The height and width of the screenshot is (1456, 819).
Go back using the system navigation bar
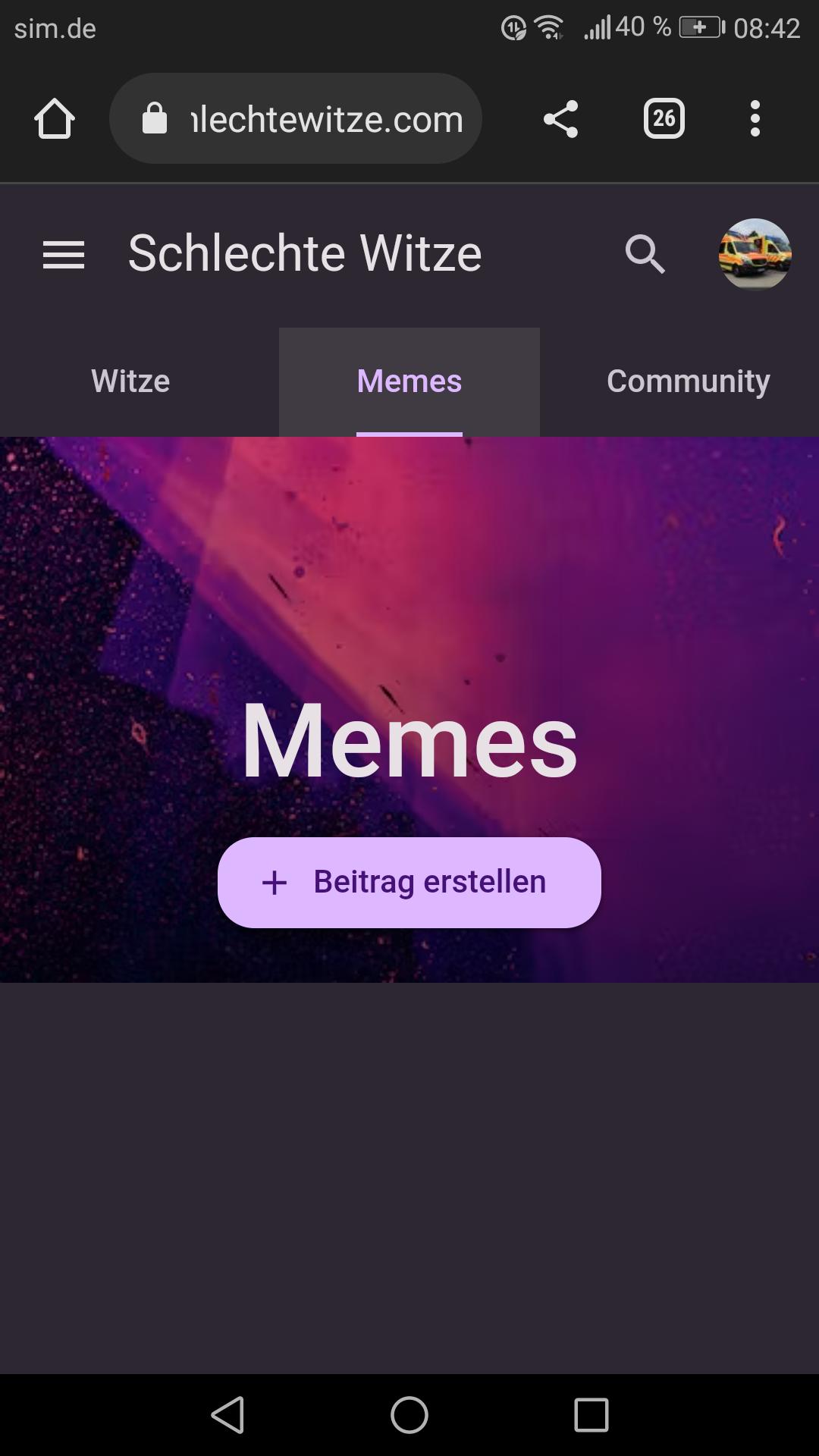tap(227, 1415)
